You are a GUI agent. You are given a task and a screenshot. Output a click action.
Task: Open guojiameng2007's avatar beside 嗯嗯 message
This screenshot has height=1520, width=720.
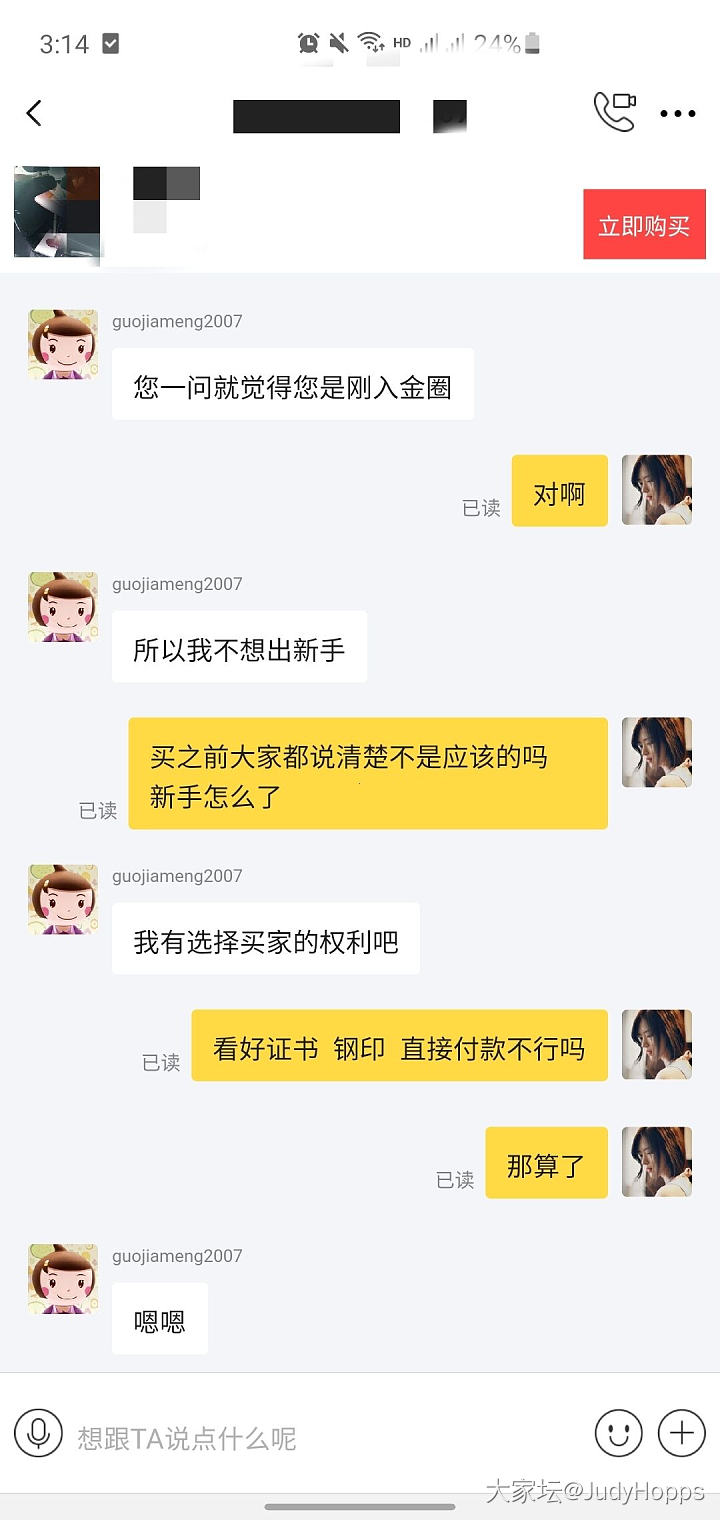(x=63, y=1279)
